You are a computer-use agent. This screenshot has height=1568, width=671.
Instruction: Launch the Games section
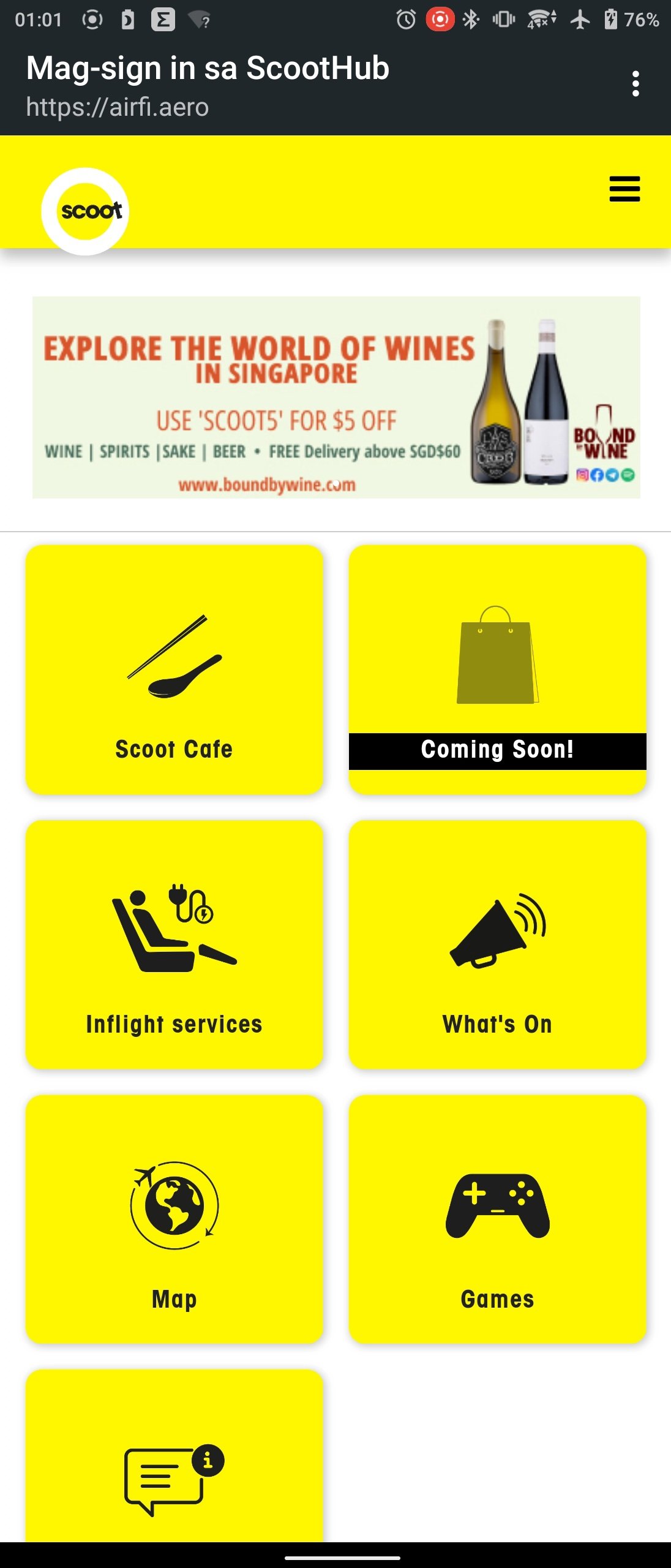pos(497,1219)
